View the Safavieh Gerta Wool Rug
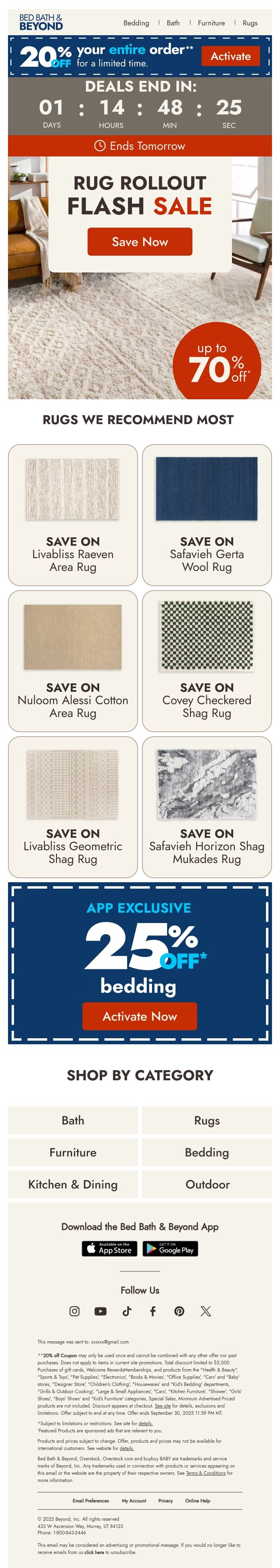Viewport: 280px width, 1568px height. (206, 515)
